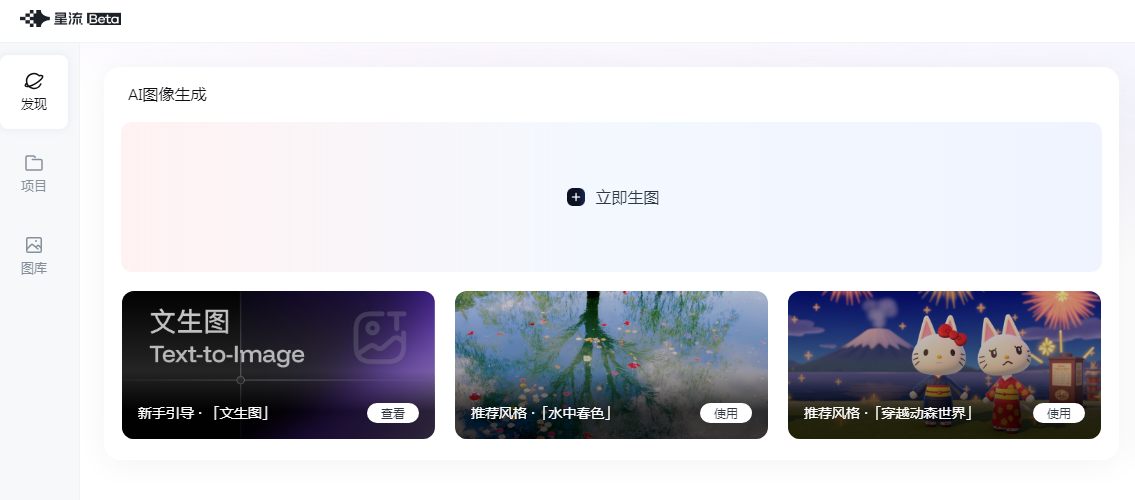Tap 查看 on the 文生图 guide card
The image size is (1135, 500).
[x=392, y=413]
